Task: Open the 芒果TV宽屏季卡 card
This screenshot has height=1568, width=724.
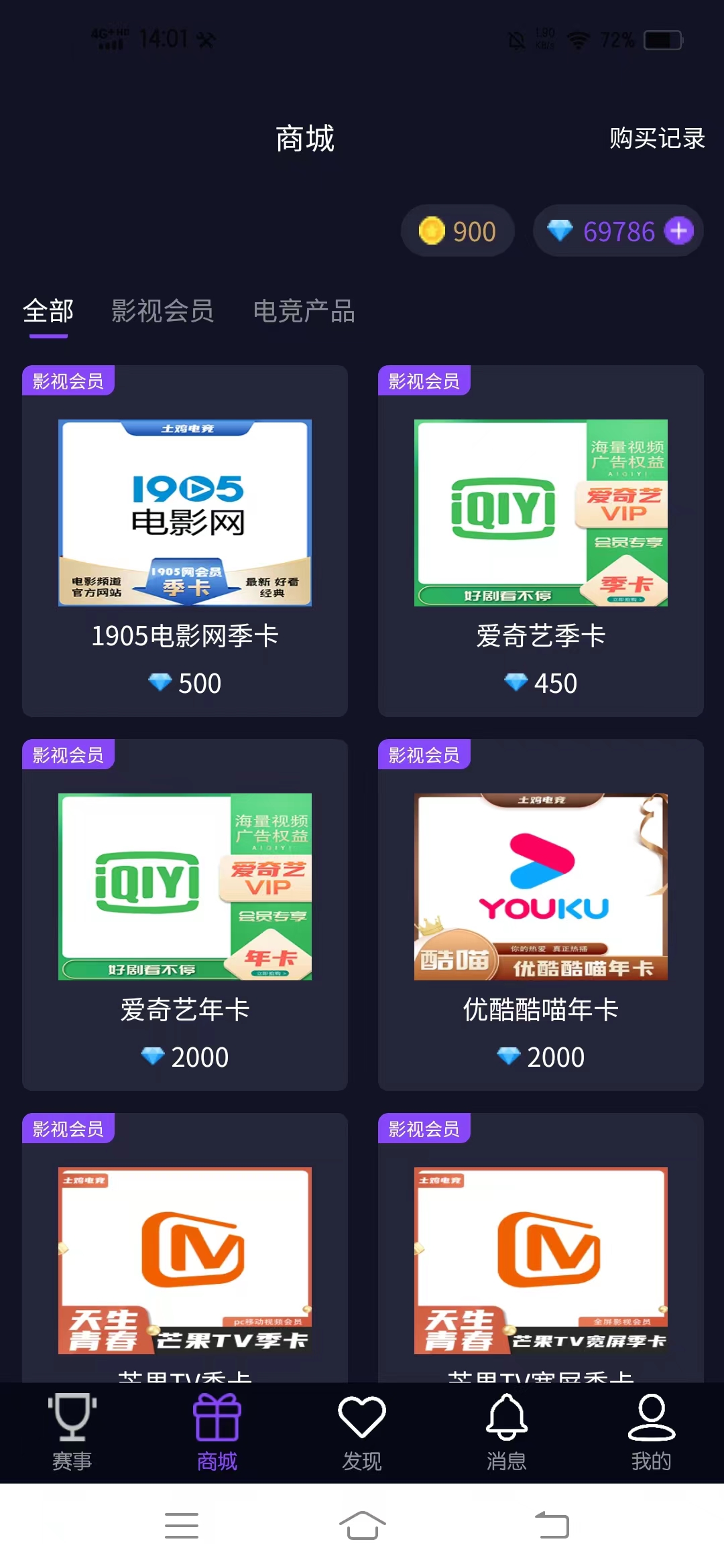Action: 540,1260
